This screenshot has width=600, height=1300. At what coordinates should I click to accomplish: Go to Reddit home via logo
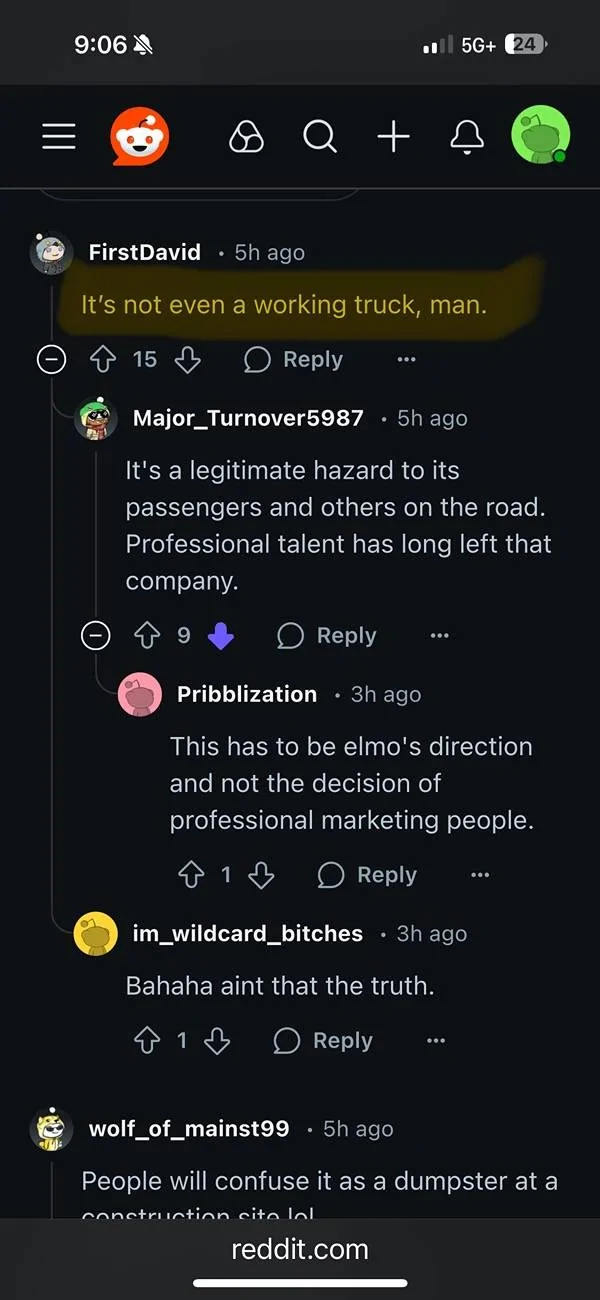point(139,136)
